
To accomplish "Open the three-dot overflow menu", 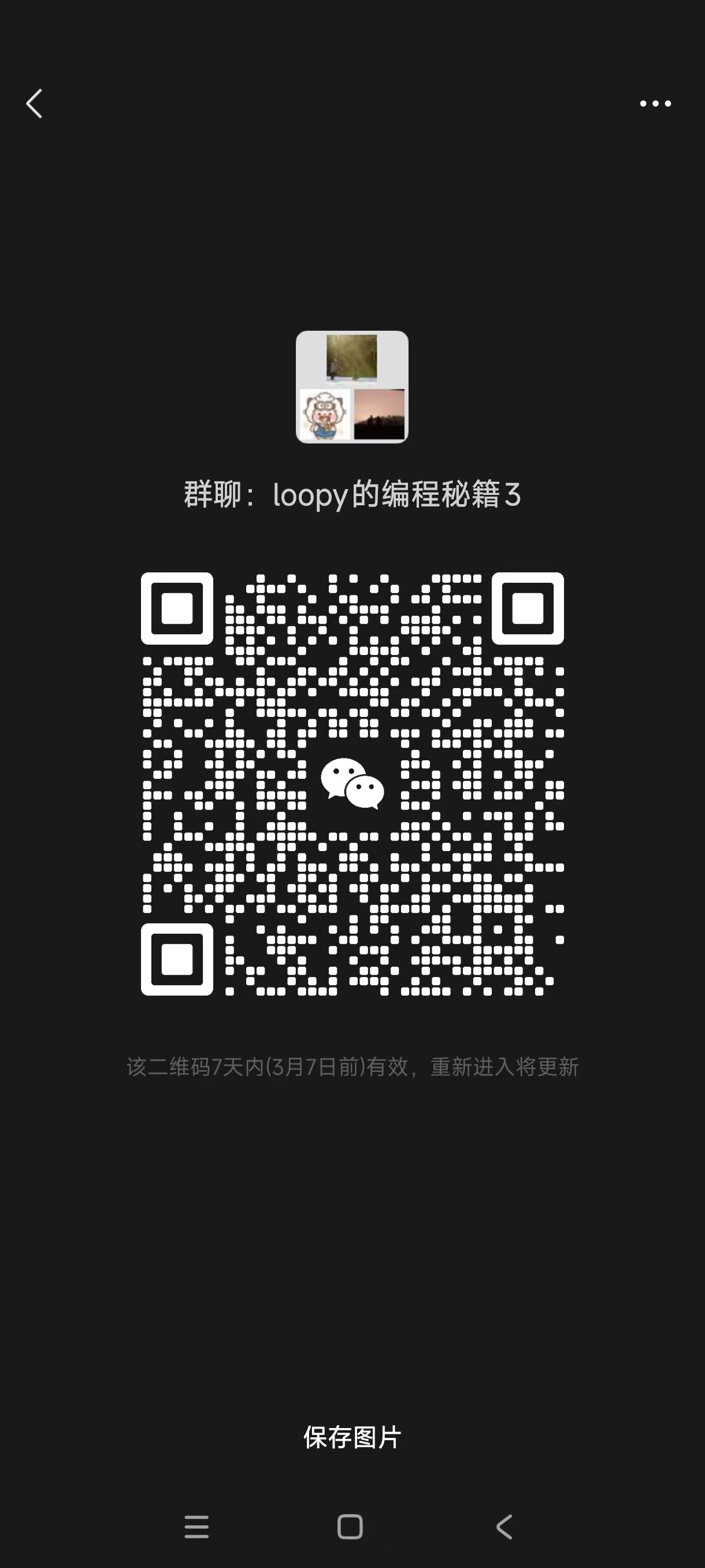I will (x=655, y=103).
